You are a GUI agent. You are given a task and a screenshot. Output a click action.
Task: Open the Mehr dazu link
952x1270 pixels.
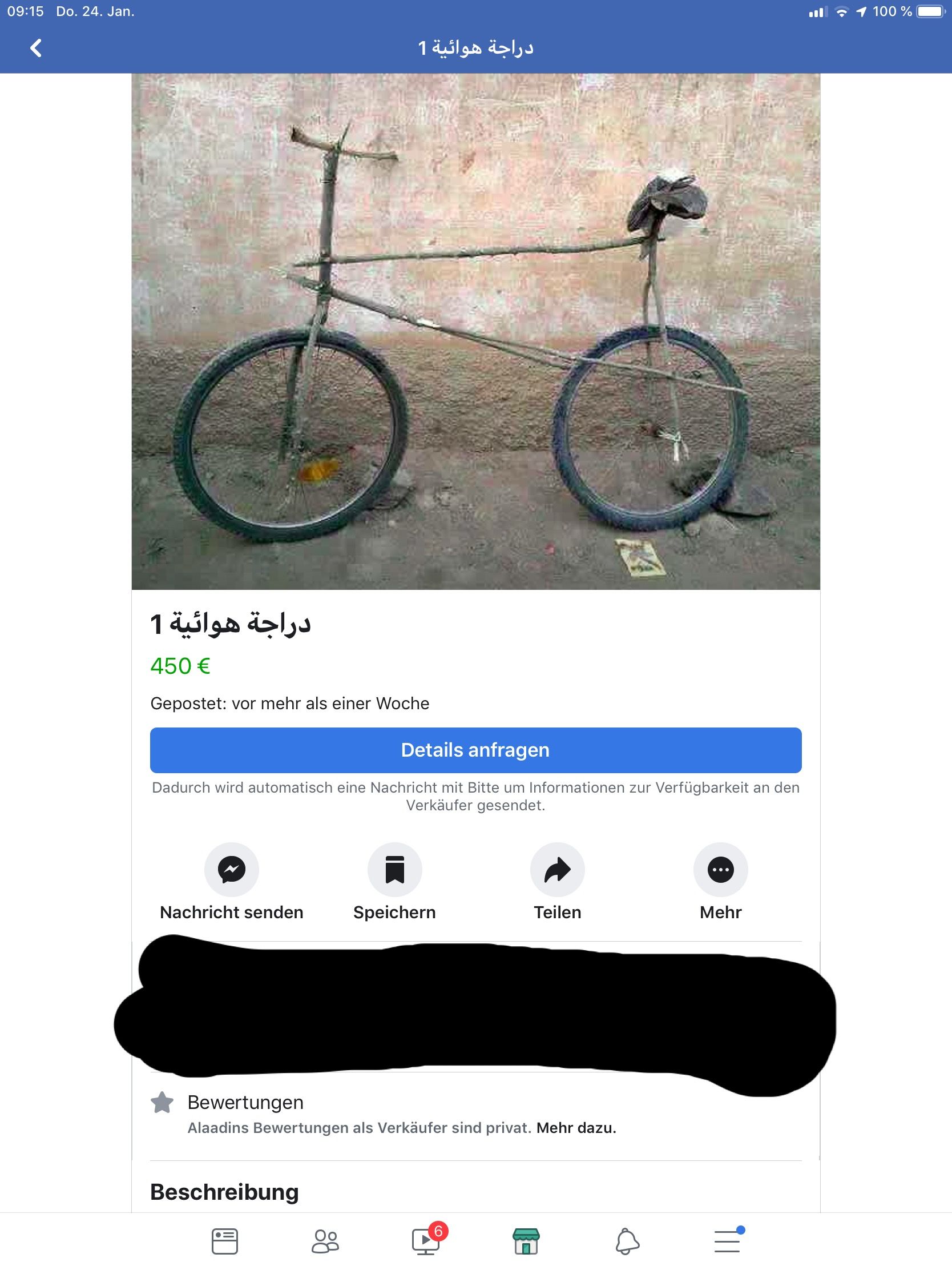tap(576, 1128)
